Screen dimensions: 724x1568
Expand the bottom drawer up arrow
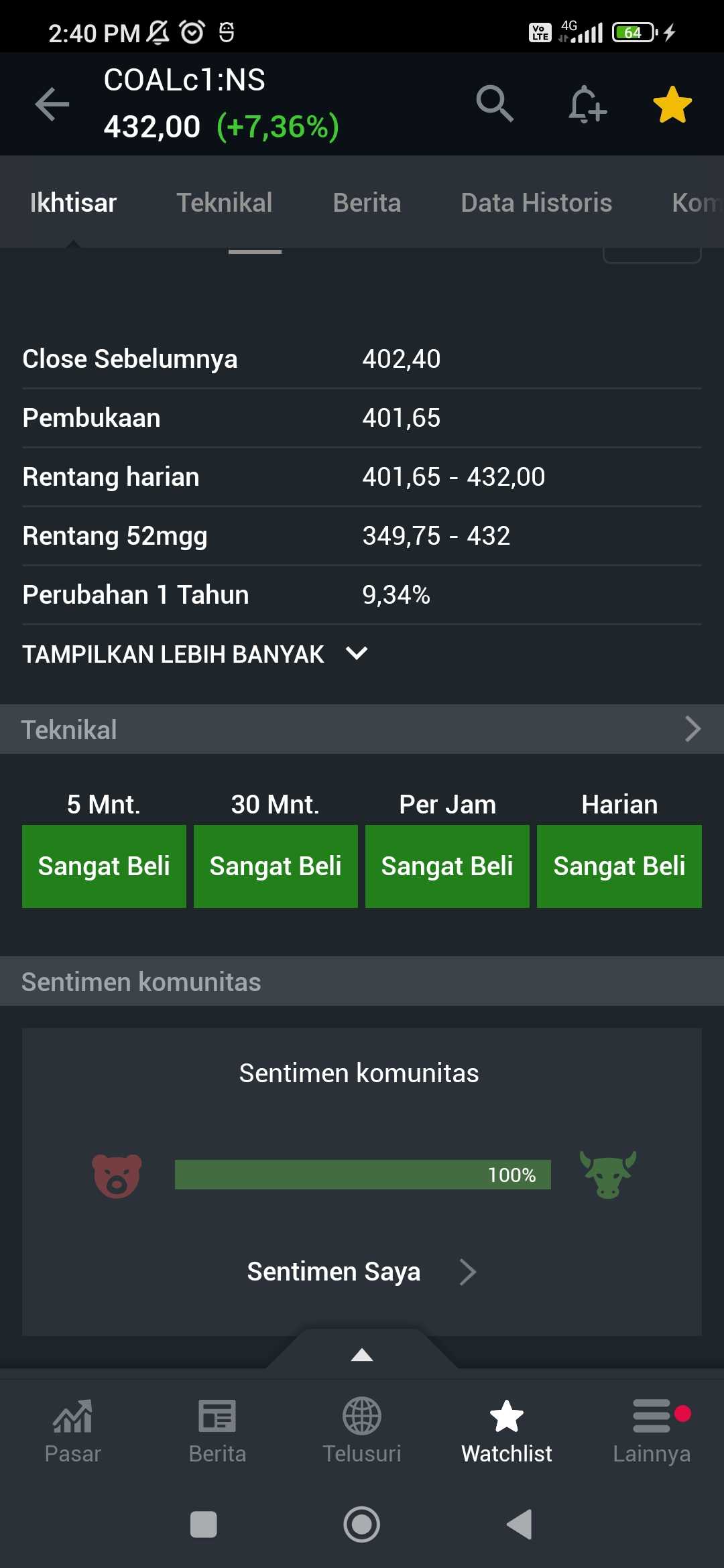pos(362,1355)
